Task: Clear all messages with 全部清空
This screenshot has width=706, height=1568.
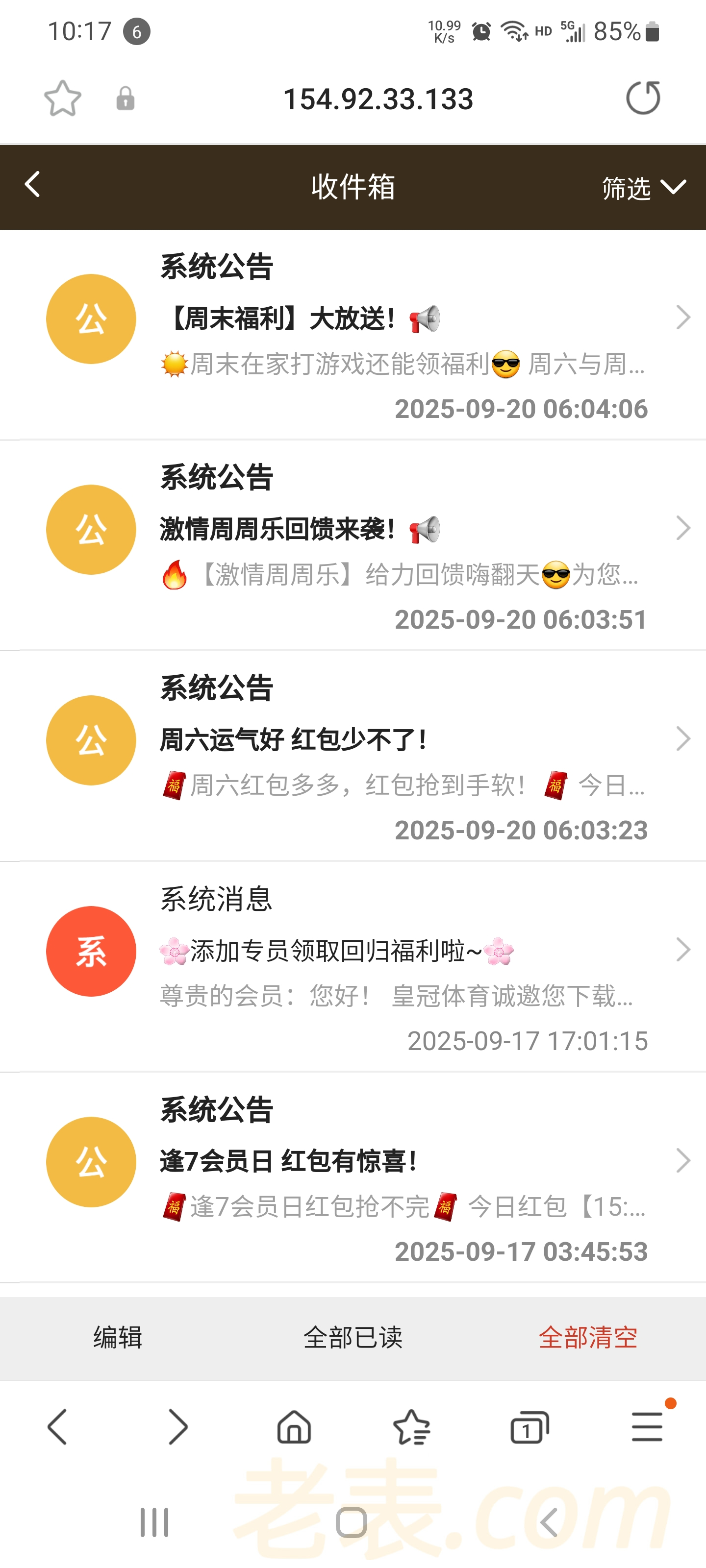Action: tap(588, 1337)
